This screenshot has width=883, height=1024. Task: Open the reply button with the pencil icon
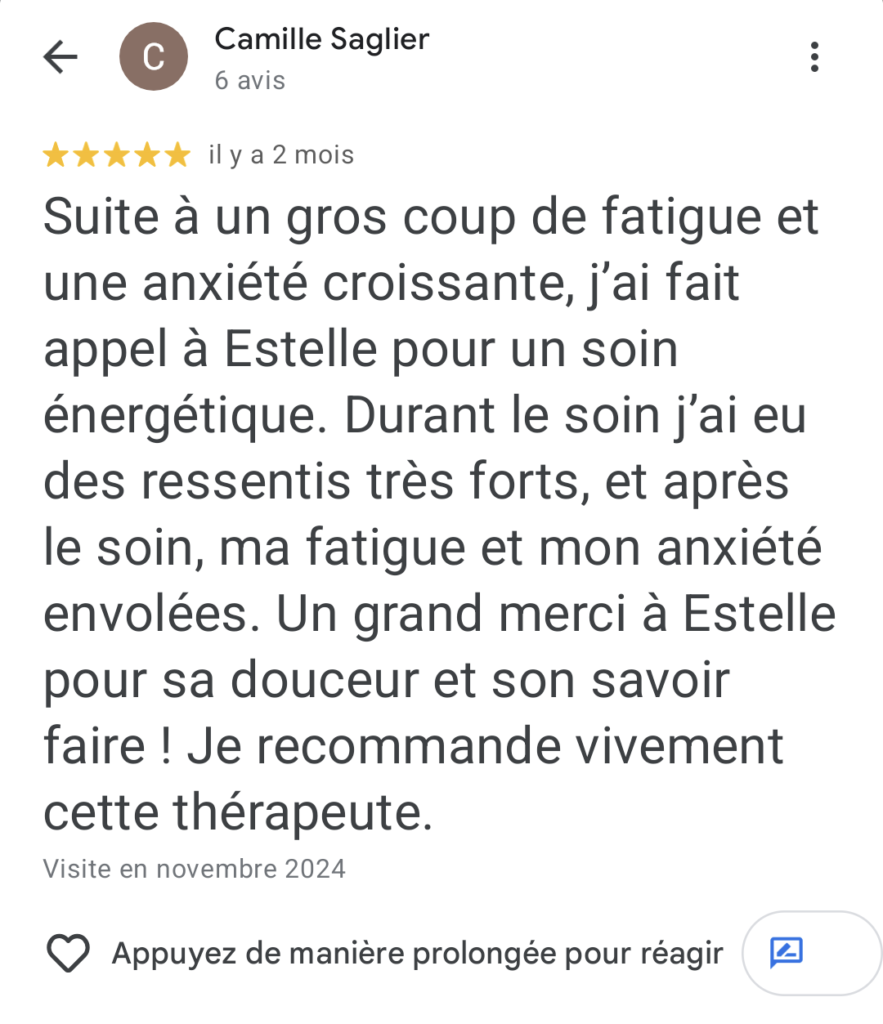point(788,953)
